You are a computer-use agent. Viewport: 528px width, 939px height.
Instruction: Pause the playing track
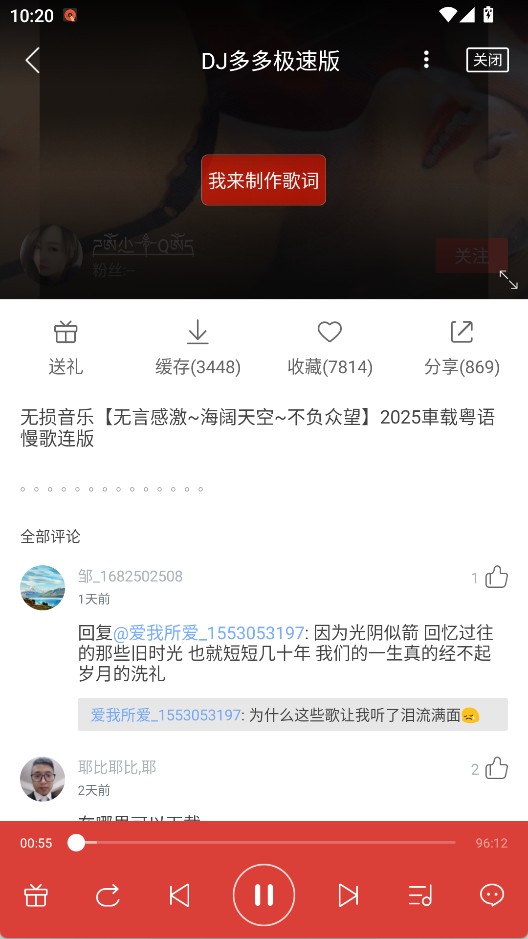pos(264,895)
